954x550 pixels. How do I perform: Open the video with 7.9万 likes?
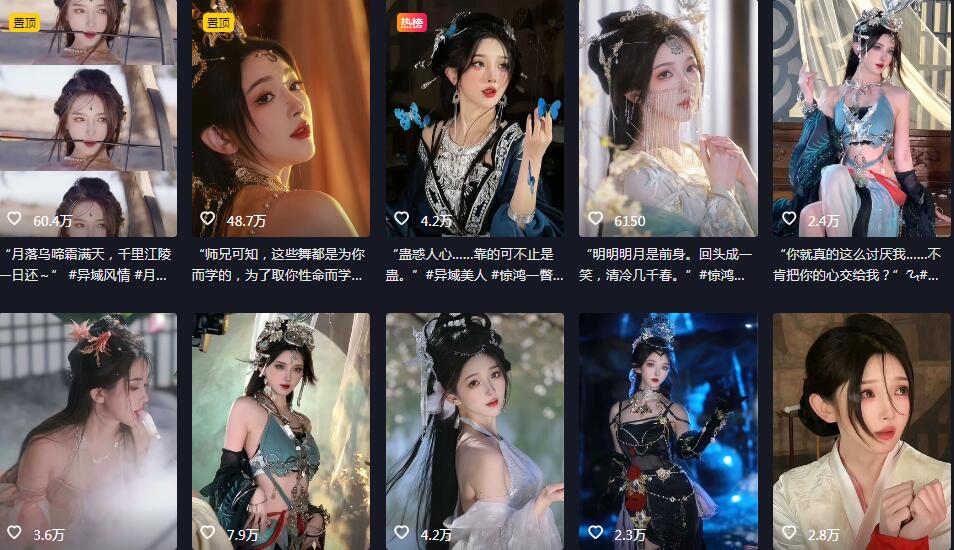click(281, 430)
